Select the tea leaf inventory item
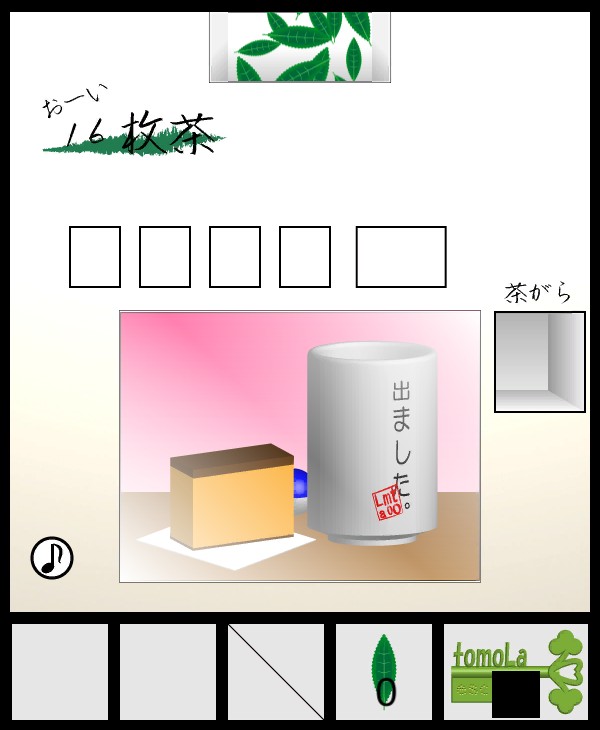The width and height of the screenshot is (600, 730). click(x=384, y=671)
